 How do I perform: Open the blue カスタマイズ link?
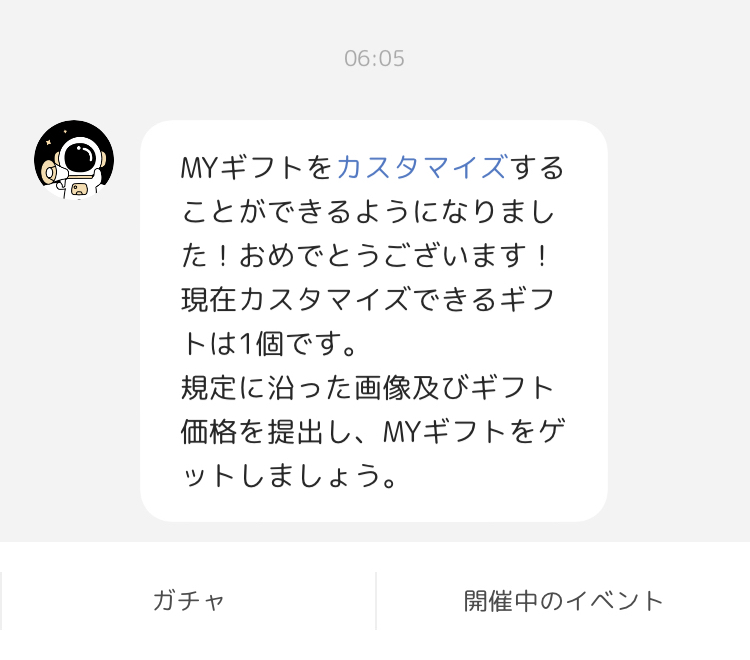422,166
